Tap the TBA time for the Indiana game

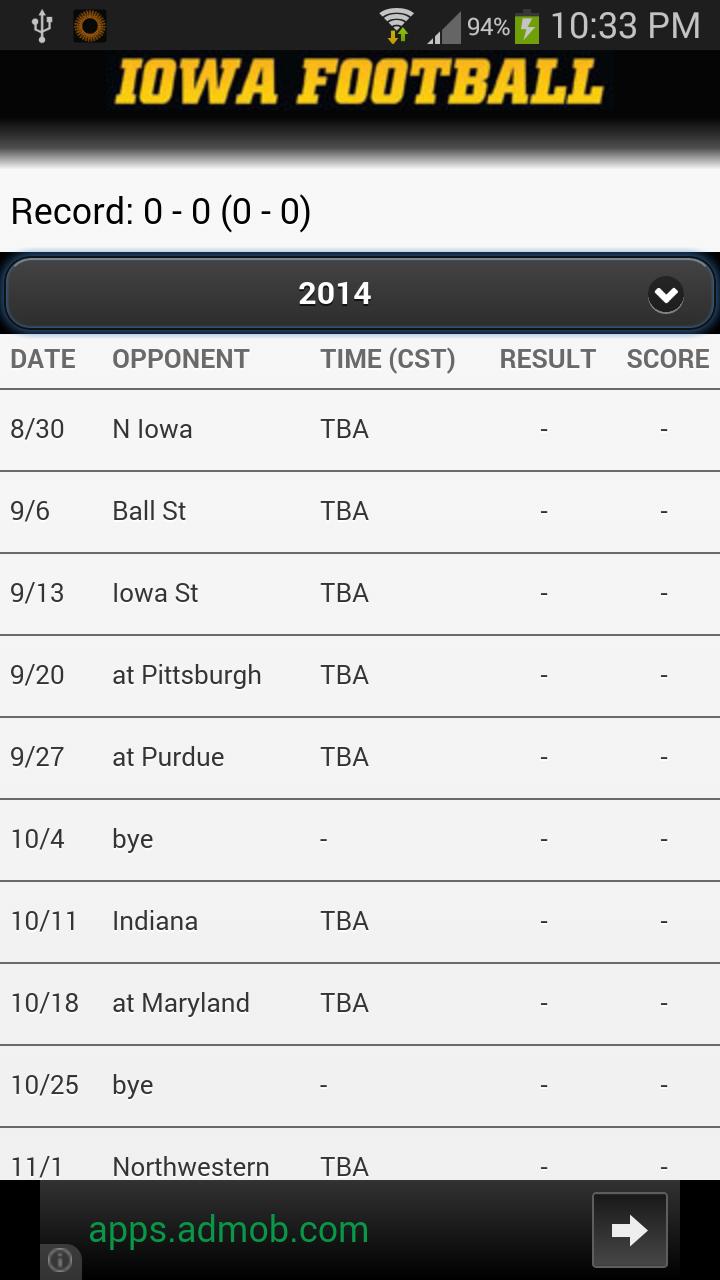(x=344, y=921)
